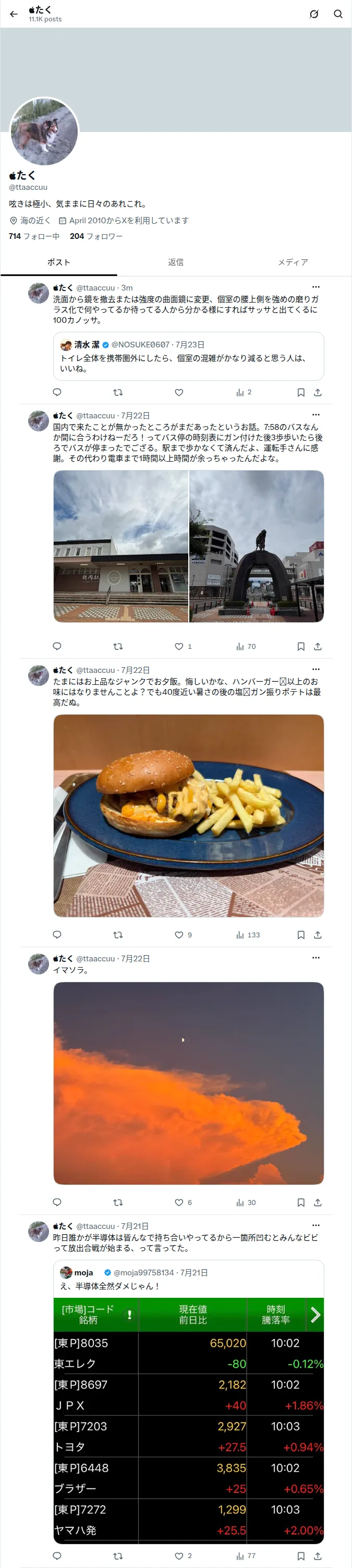Open the quoted post by 清水 潔
This screenshot has width=352, height=1568.
(x=188, y=356)
